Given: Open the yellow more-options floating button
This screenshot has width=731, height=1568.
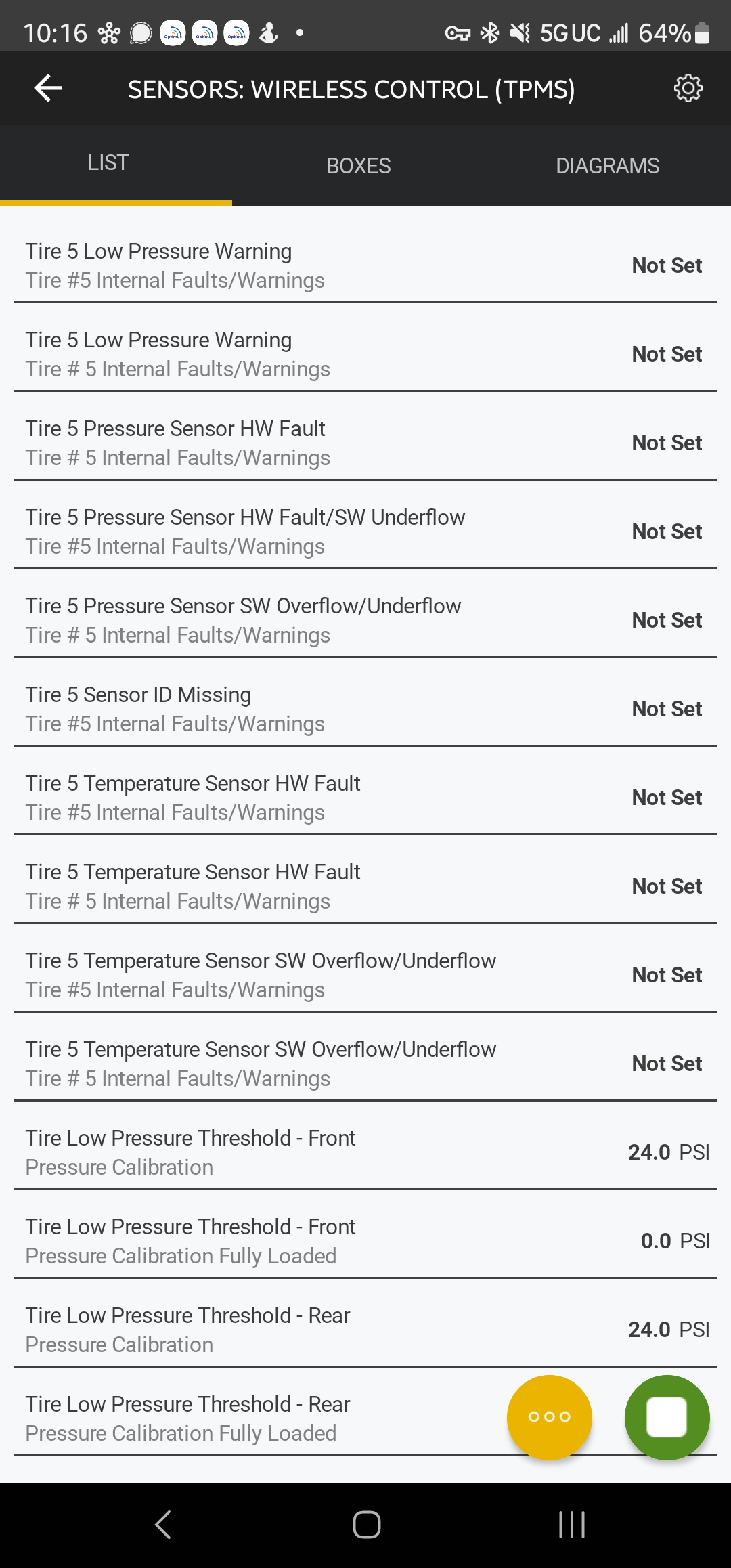Looking at the screenshot, I should click(x=550, y=1418).
